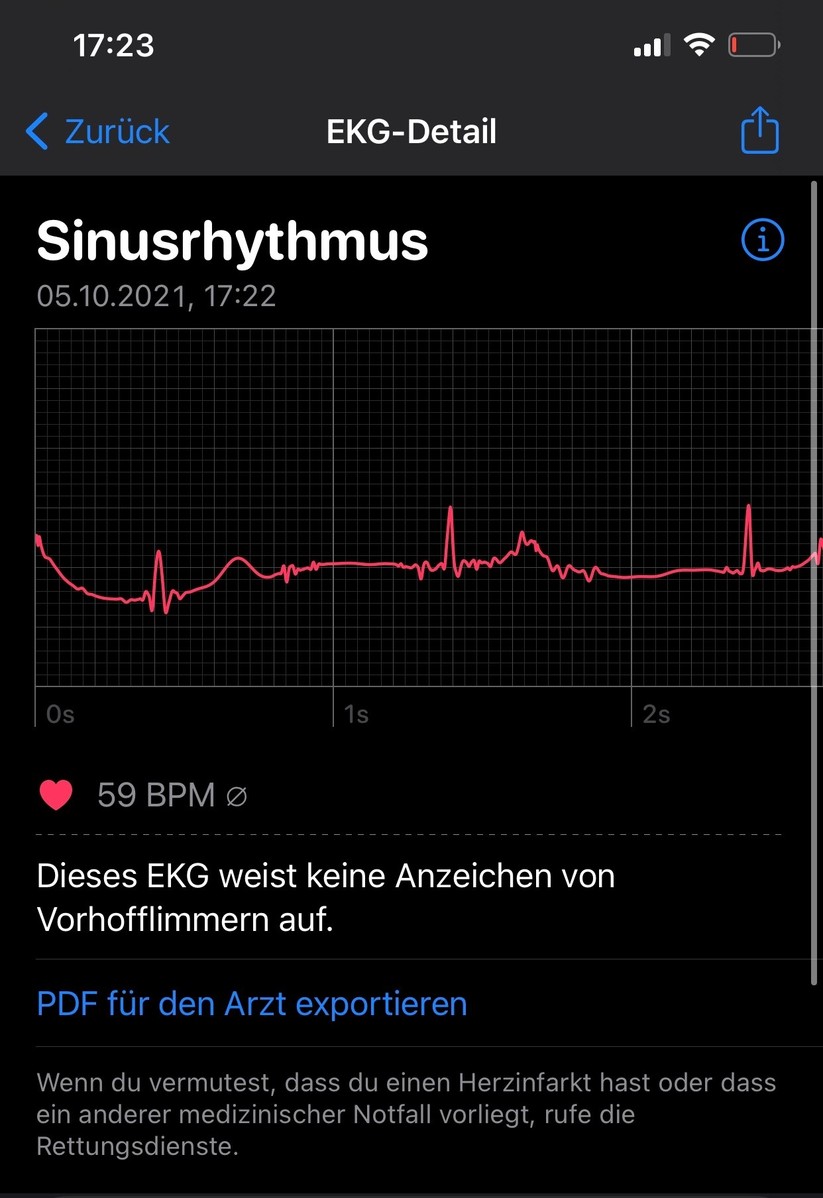823x1198 pixels.
Task: Open the share sheet via the share icon
Action: point(759,130)
